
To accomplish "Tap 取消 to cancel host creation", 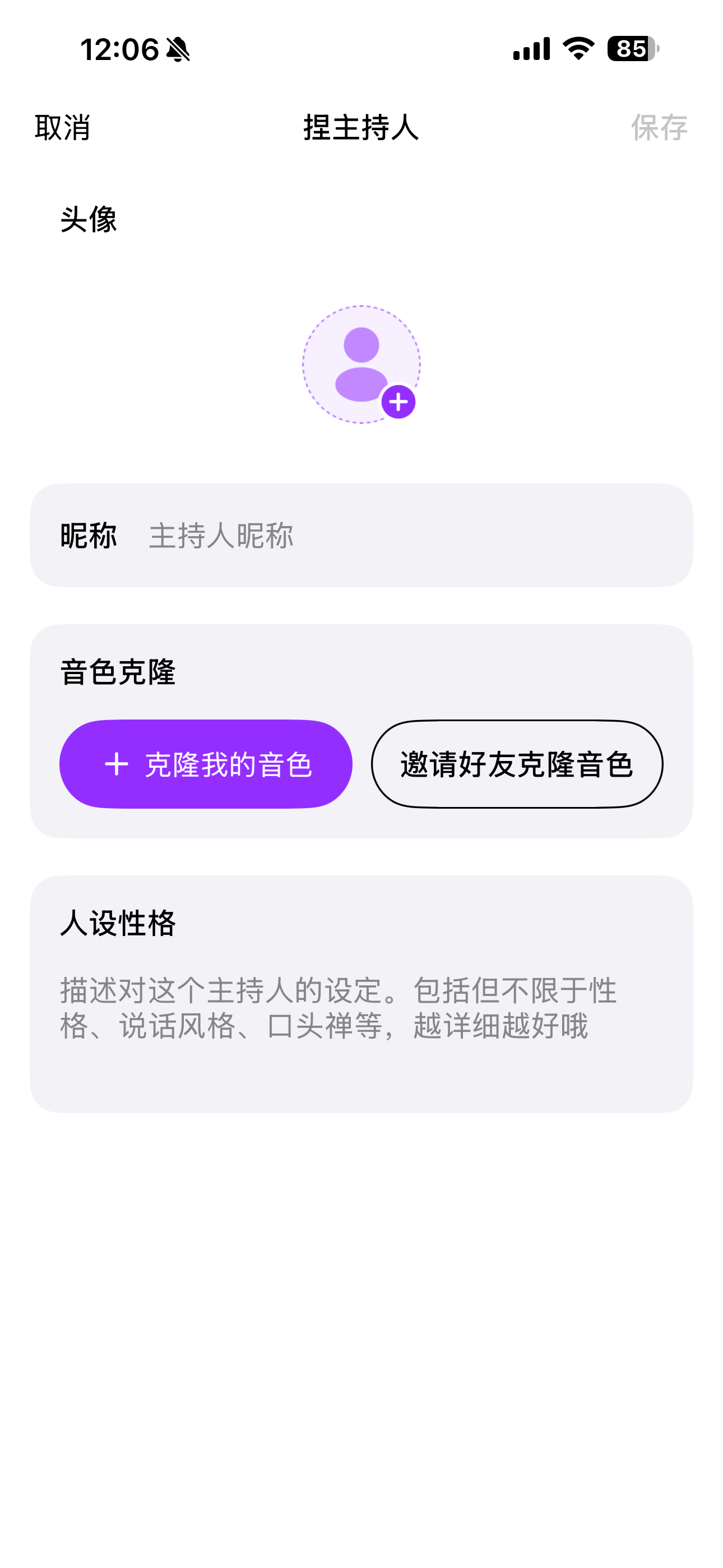I will pos(62,128).
